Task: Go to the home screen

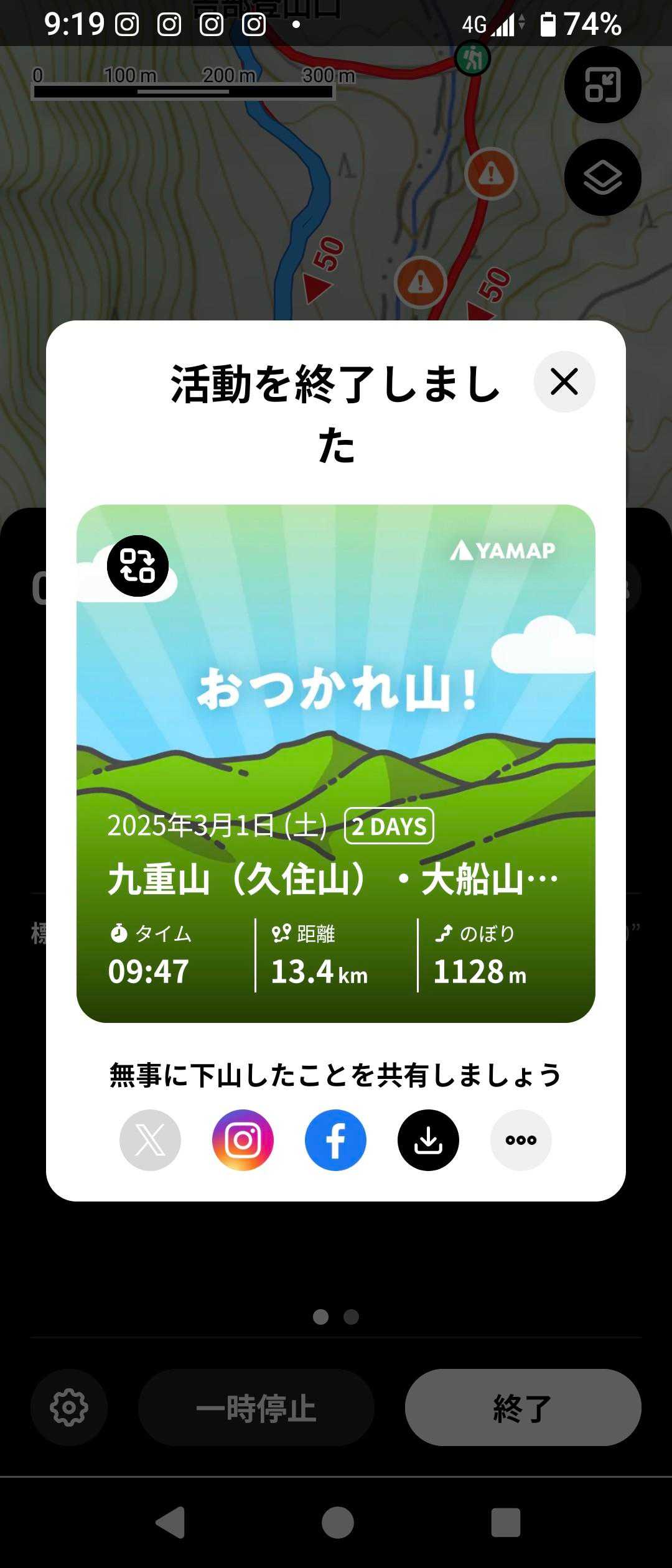Action: (x=337, y=1523)
